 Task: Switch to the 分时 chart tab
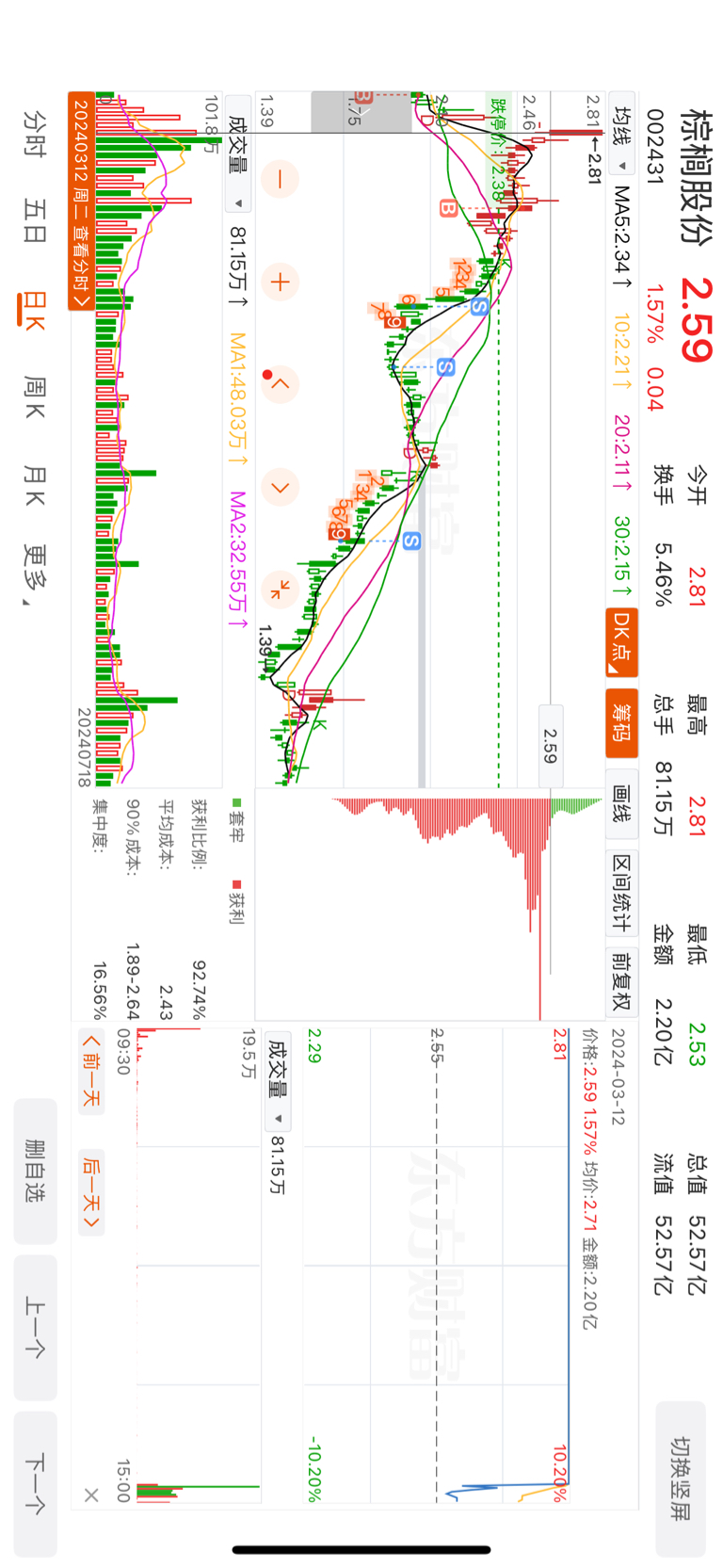tap(35, 134)
